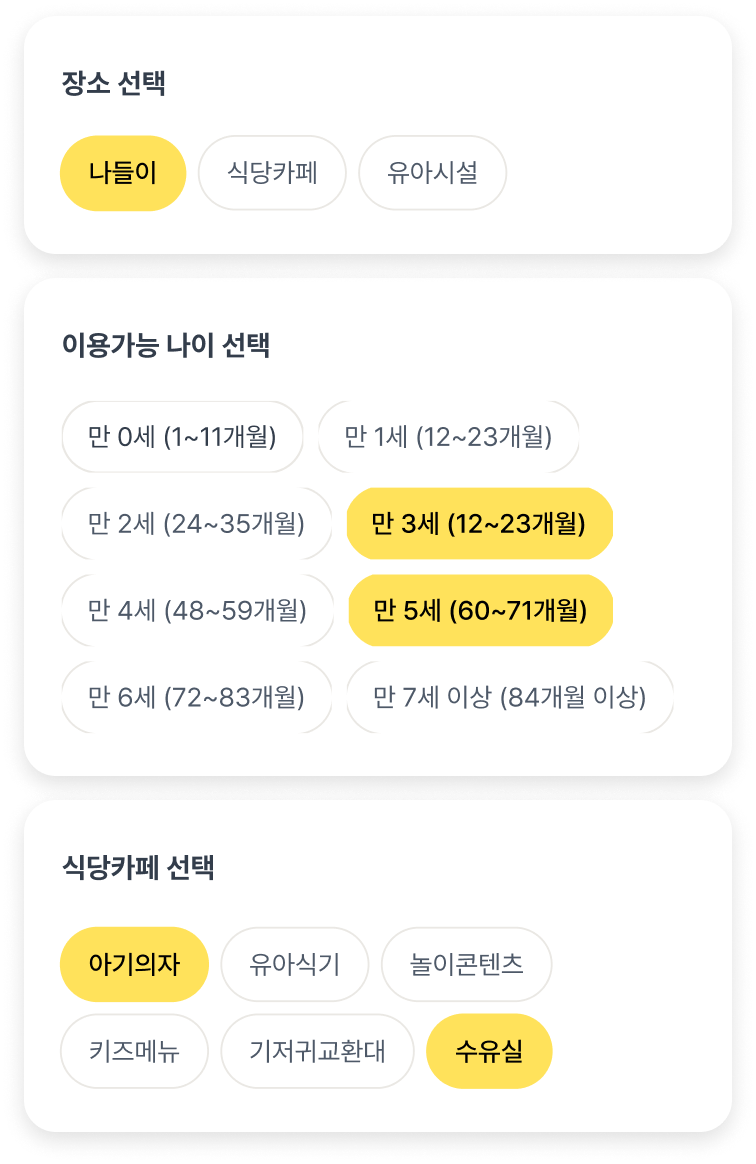
Task: Select the 나들이 place chip
Action: click(123, 173)
